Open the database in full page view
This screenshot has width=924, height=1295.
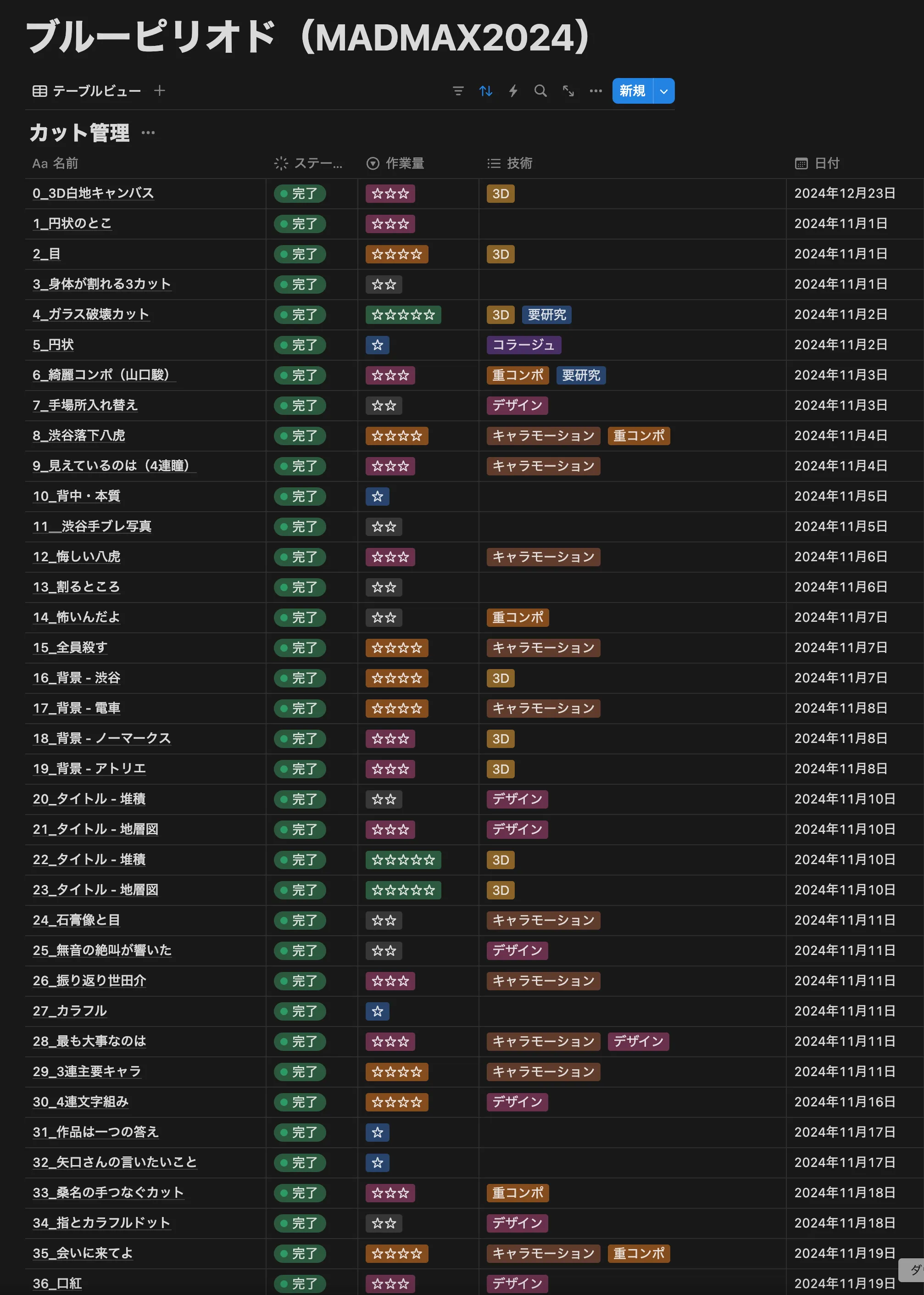coord(568,91)
